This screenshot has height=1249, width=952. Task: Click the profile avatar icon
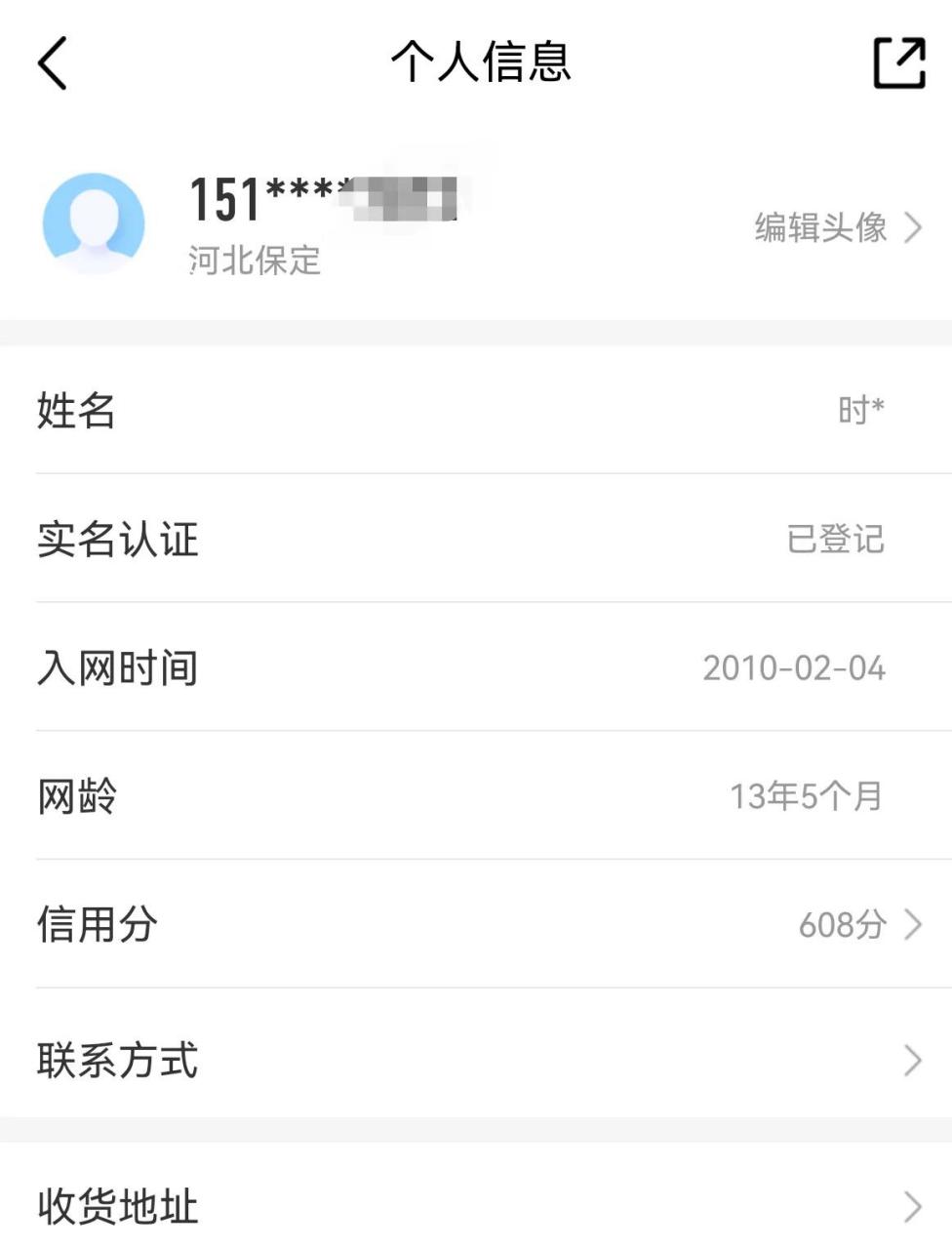tap(94, 222)
